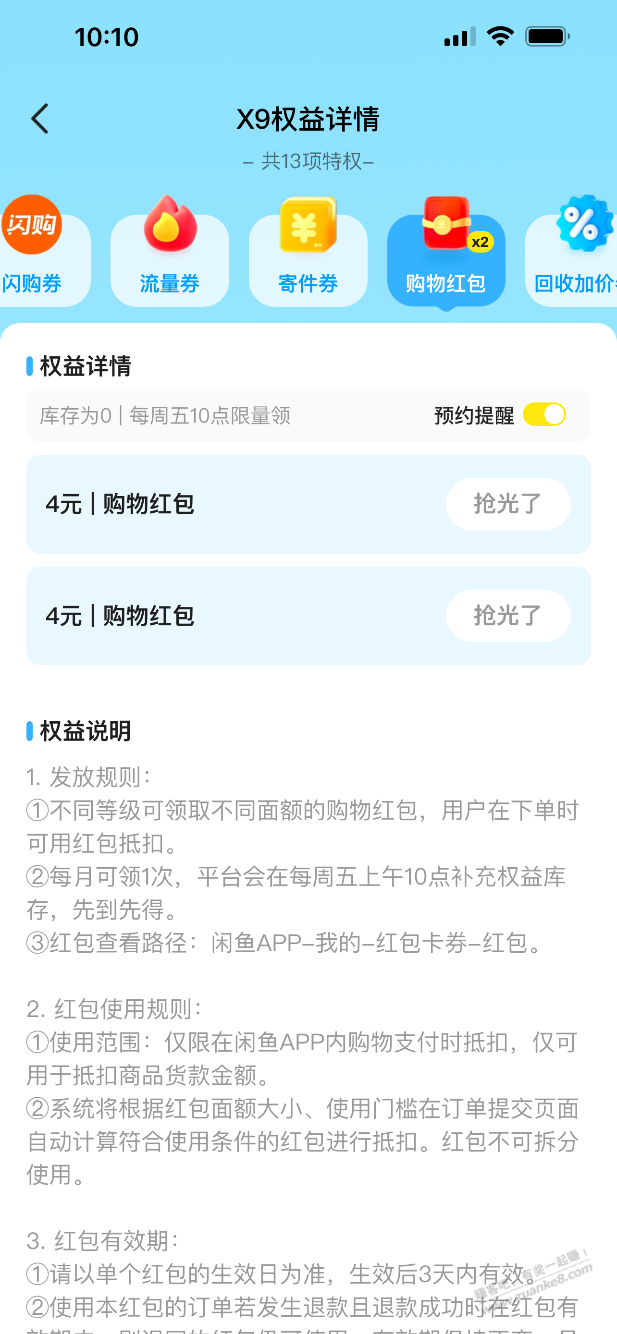The height and width of the screenshot is (1334, 617).
Task: Select the 流量券 benefit tab
Action: (169, 255)
